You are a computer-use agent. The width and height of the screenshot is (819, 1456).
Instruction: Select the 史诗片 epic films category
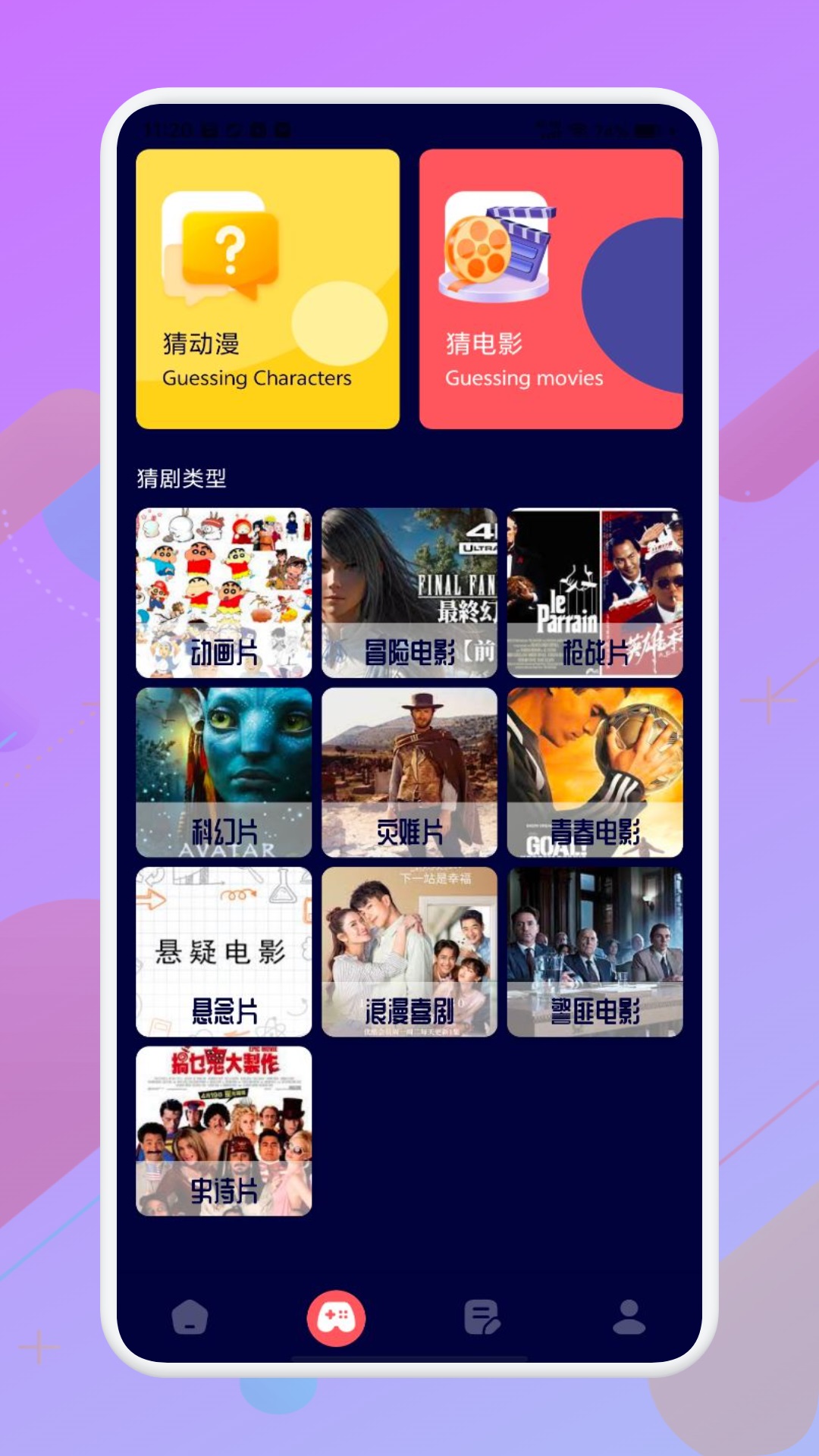point(224,1134)
